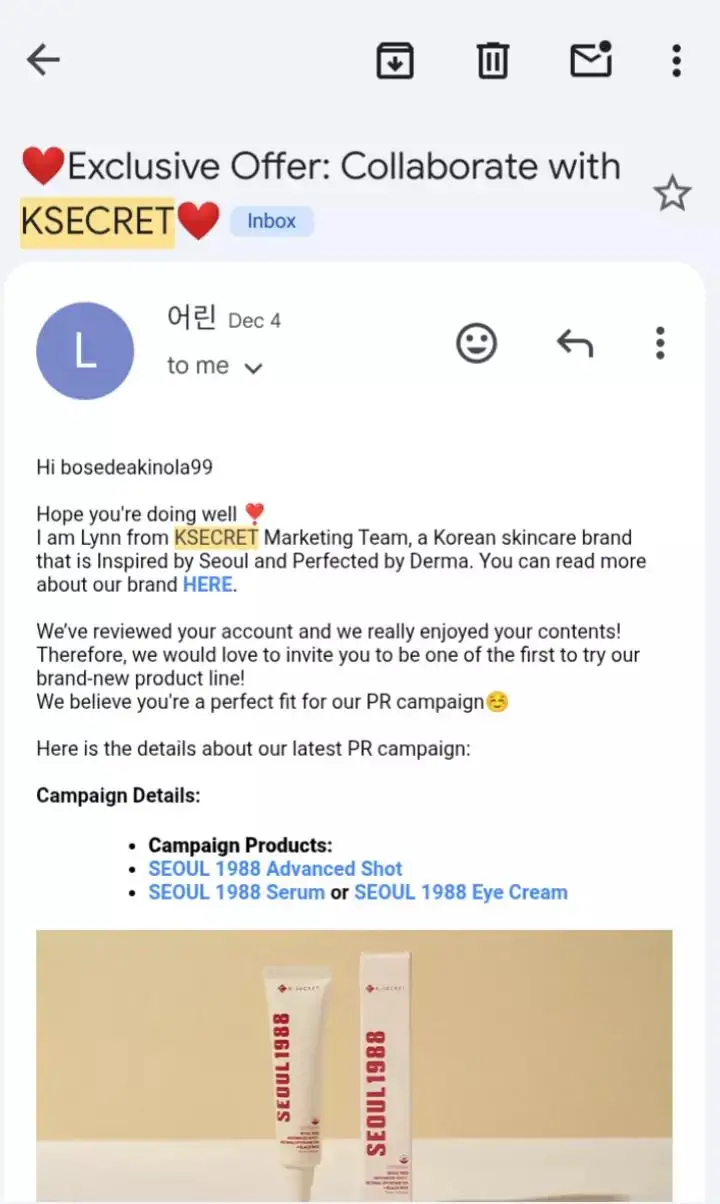This screenshot has width=720, height=1204.
Task: Open the SEOUL 1988 Advanced Shot link
Action: [276, 869]
